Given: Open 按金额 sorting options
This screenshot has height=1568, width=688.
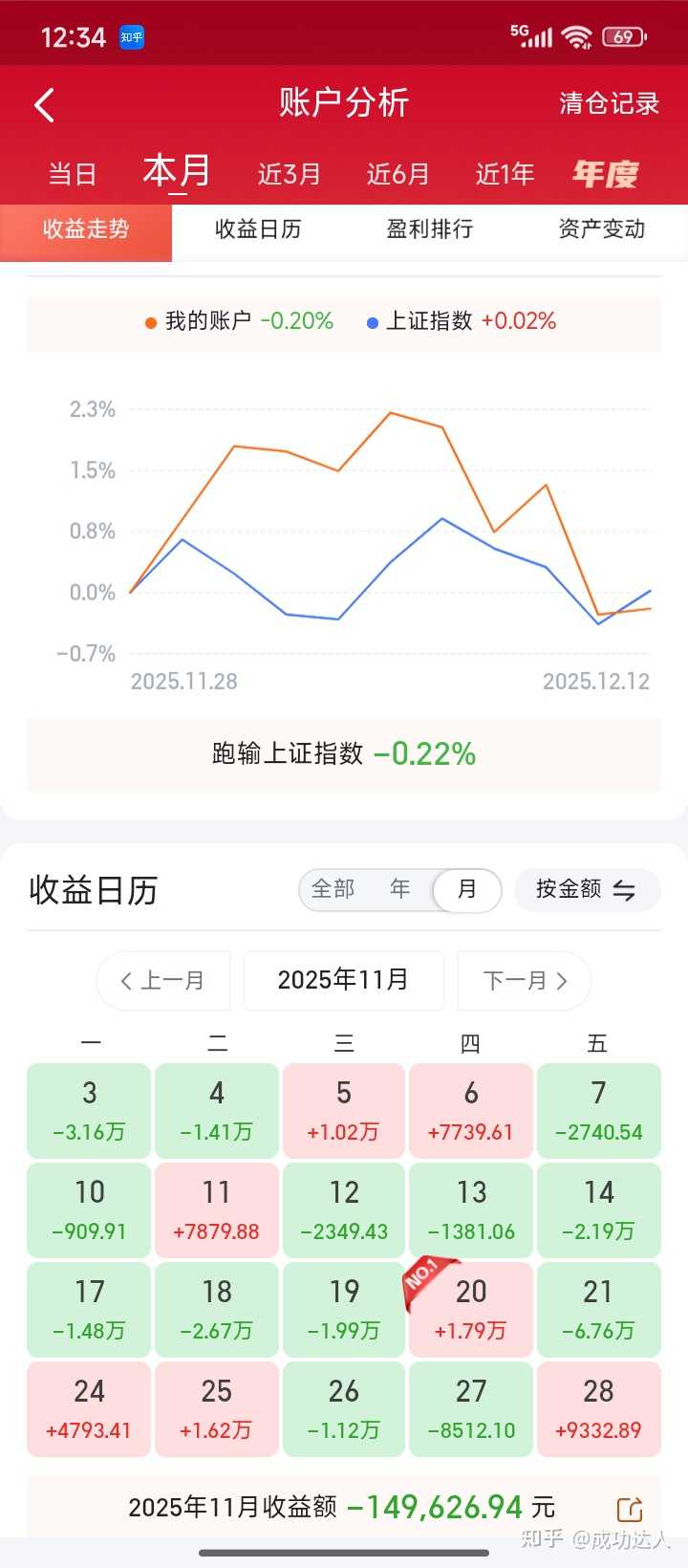Looking at the screenshot, I should (586, 890).
